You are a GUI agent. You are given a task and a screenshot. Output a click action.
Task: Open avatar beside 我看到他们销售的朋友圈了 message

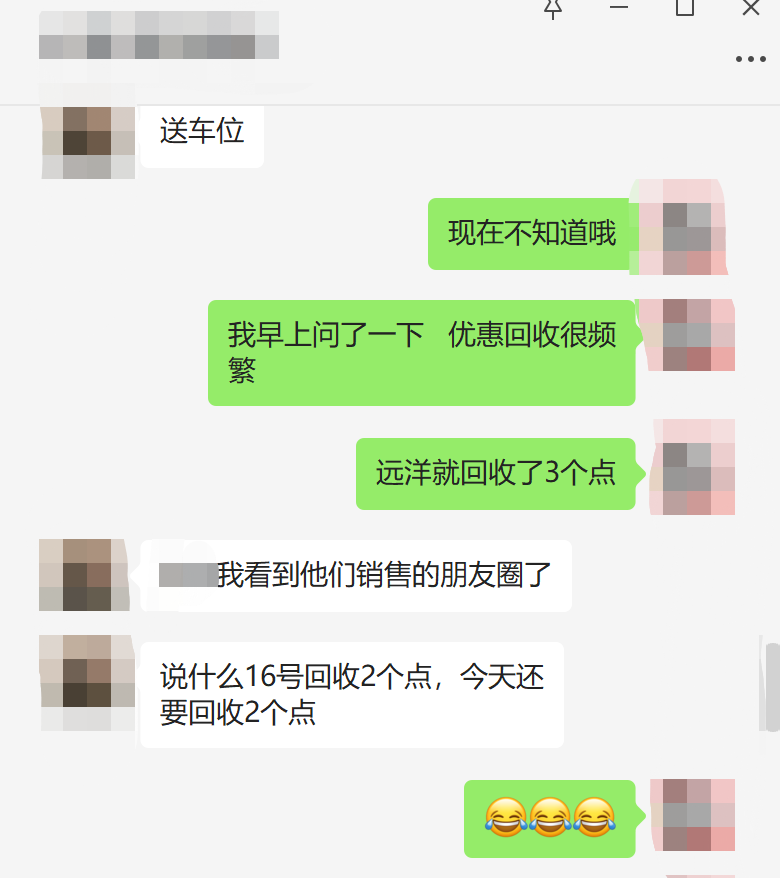pos(85,575)
